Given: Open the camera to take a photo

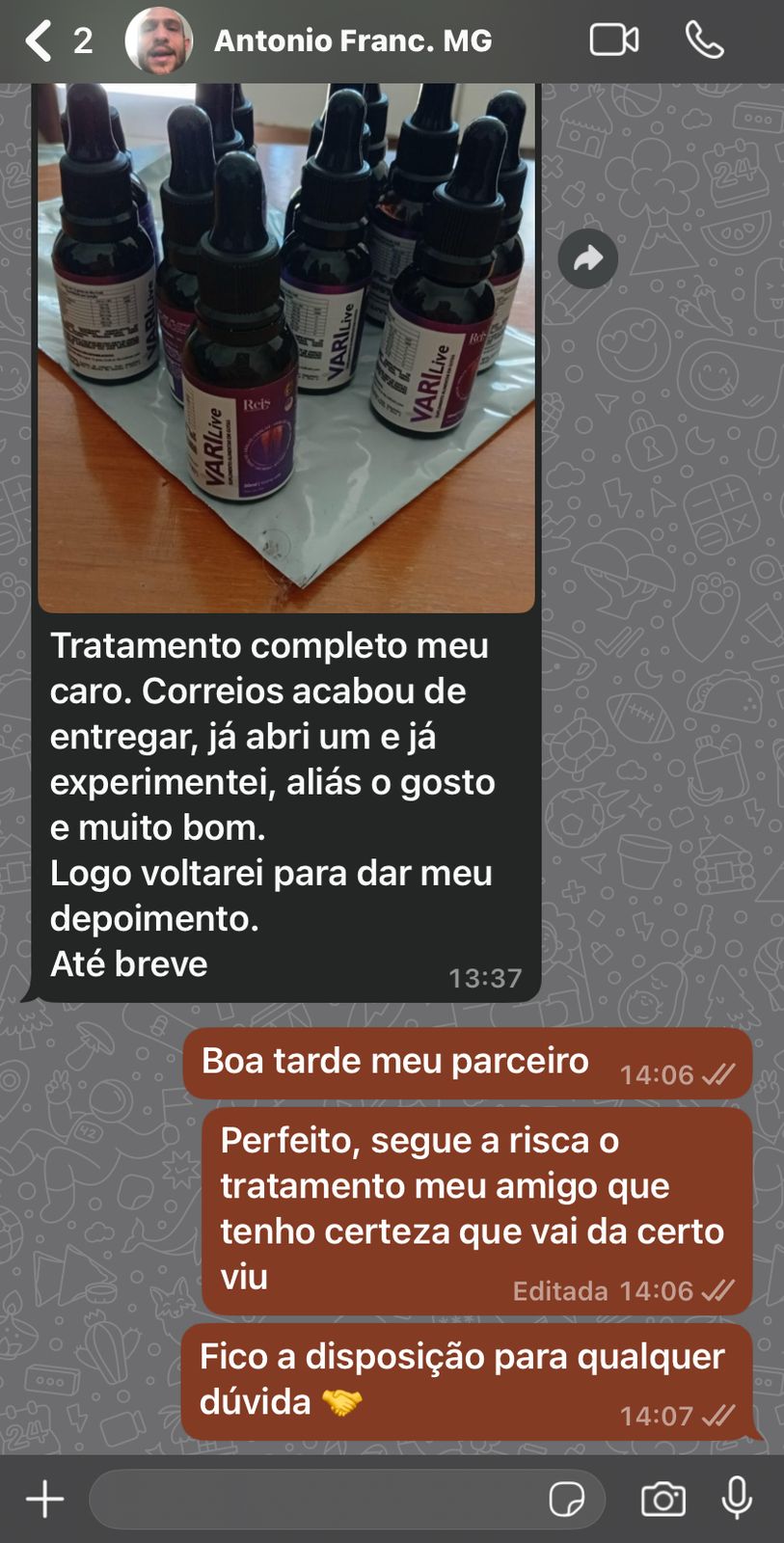Looking at the screenshot, I should pyautogui.click(x=662, y=1500).
